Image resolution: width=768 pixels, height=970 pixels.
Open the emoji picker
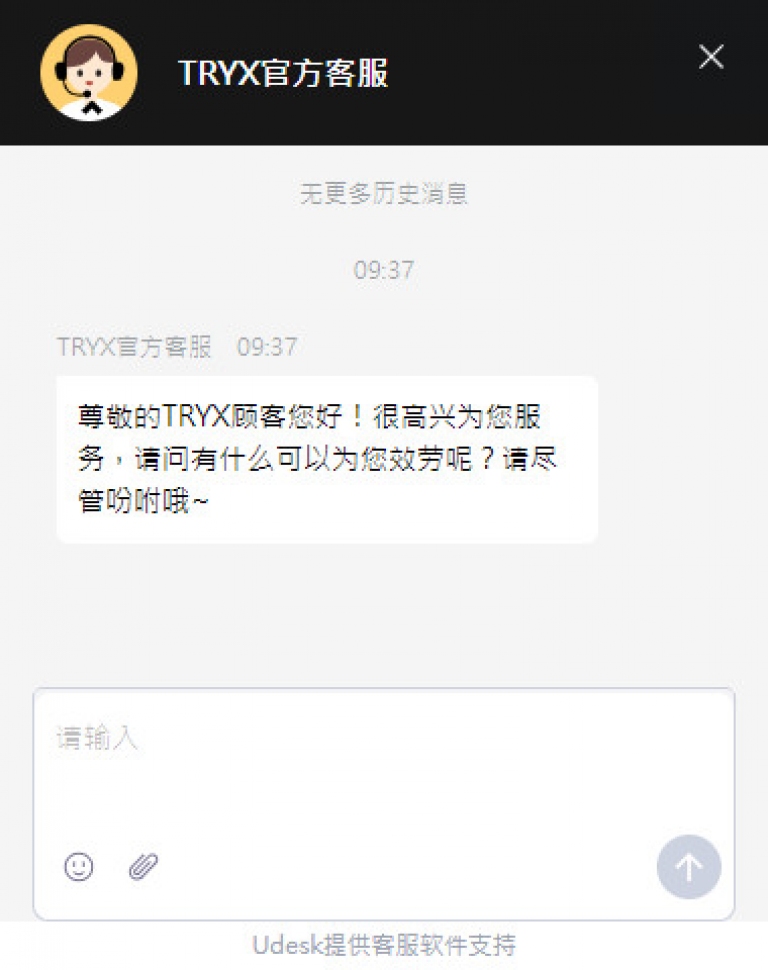pyautogui.click(x=79, y=866)
